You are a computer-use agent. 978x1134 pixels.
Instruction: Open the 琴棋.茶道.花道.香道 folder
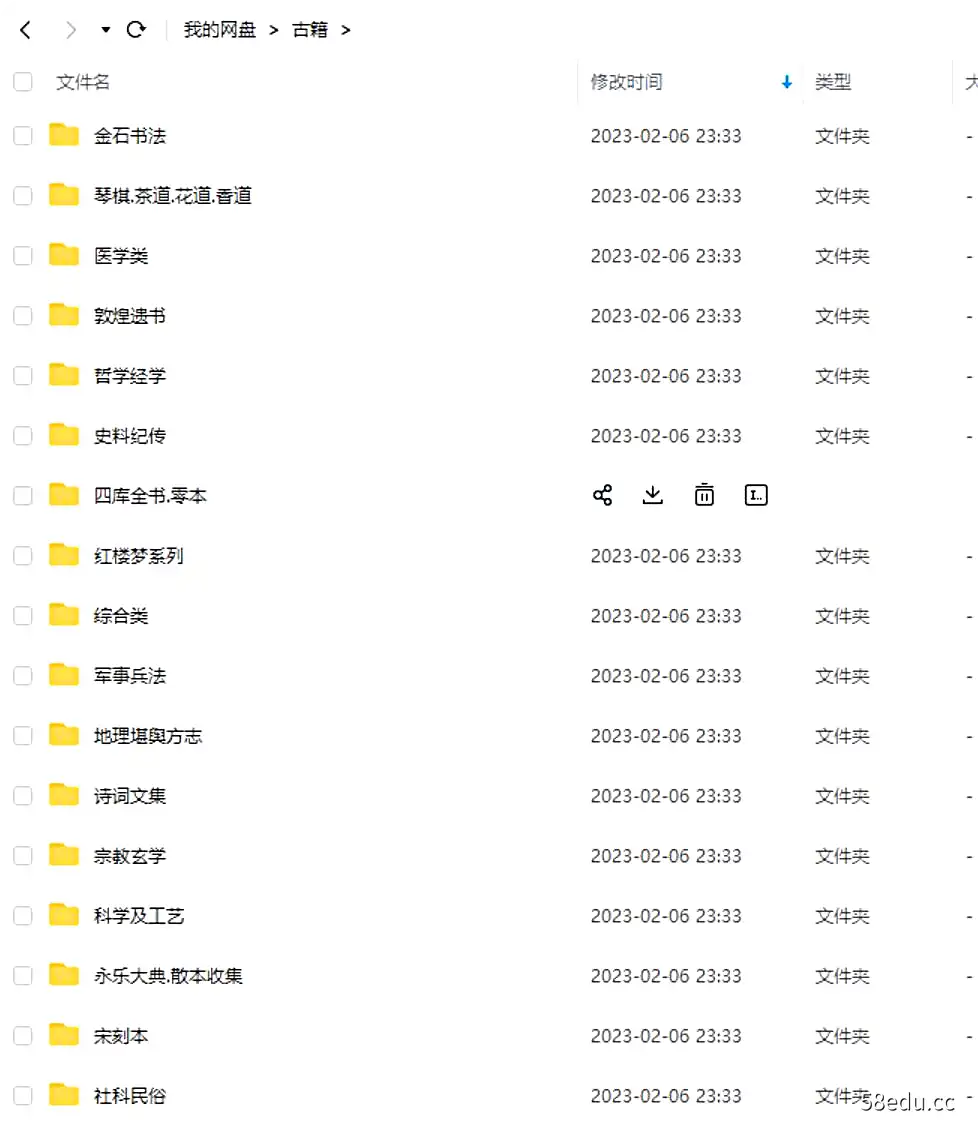[172, 196]
